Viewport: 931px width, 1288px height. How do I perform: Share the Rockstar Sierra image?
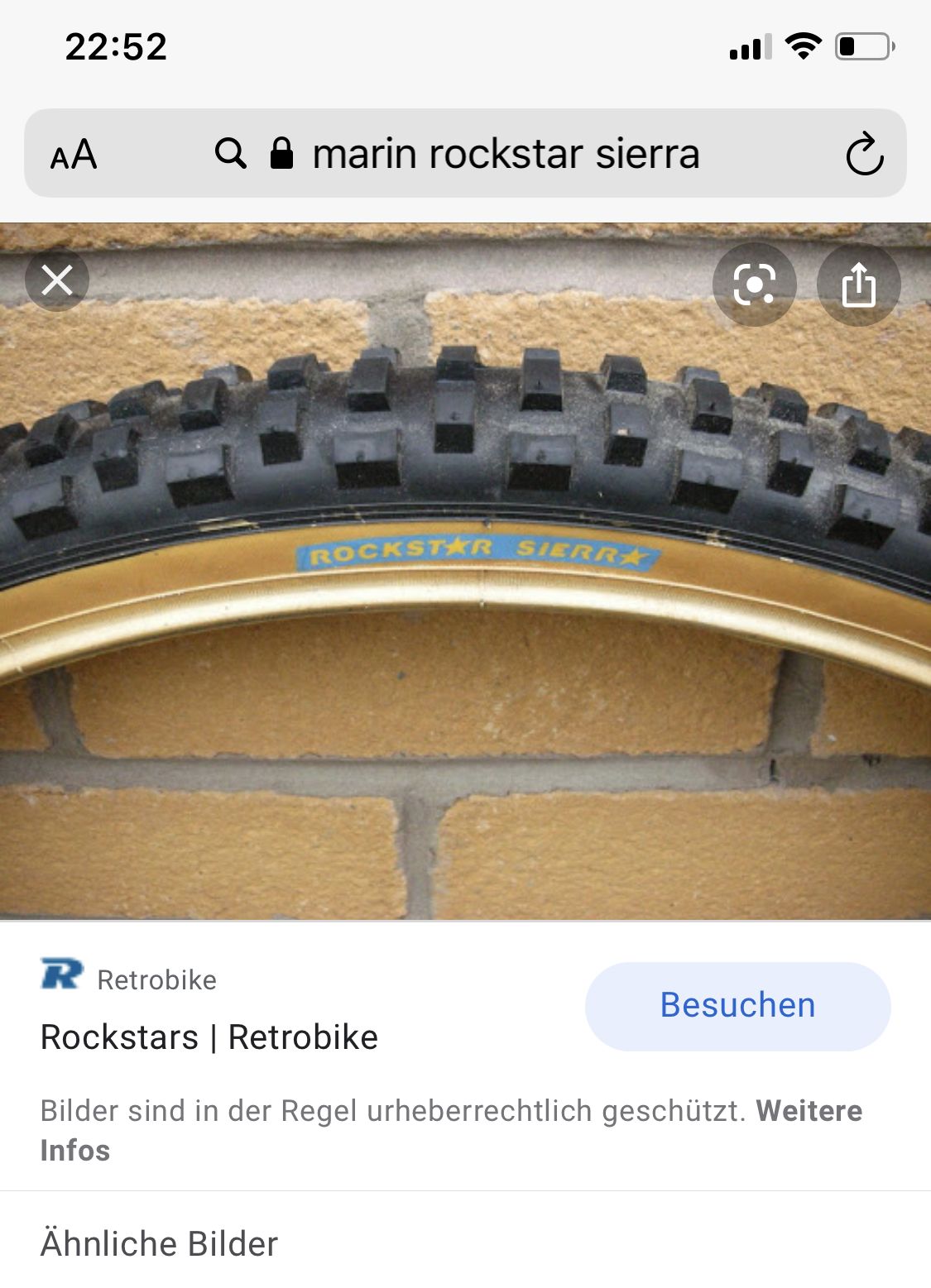[x=858, y=285]
